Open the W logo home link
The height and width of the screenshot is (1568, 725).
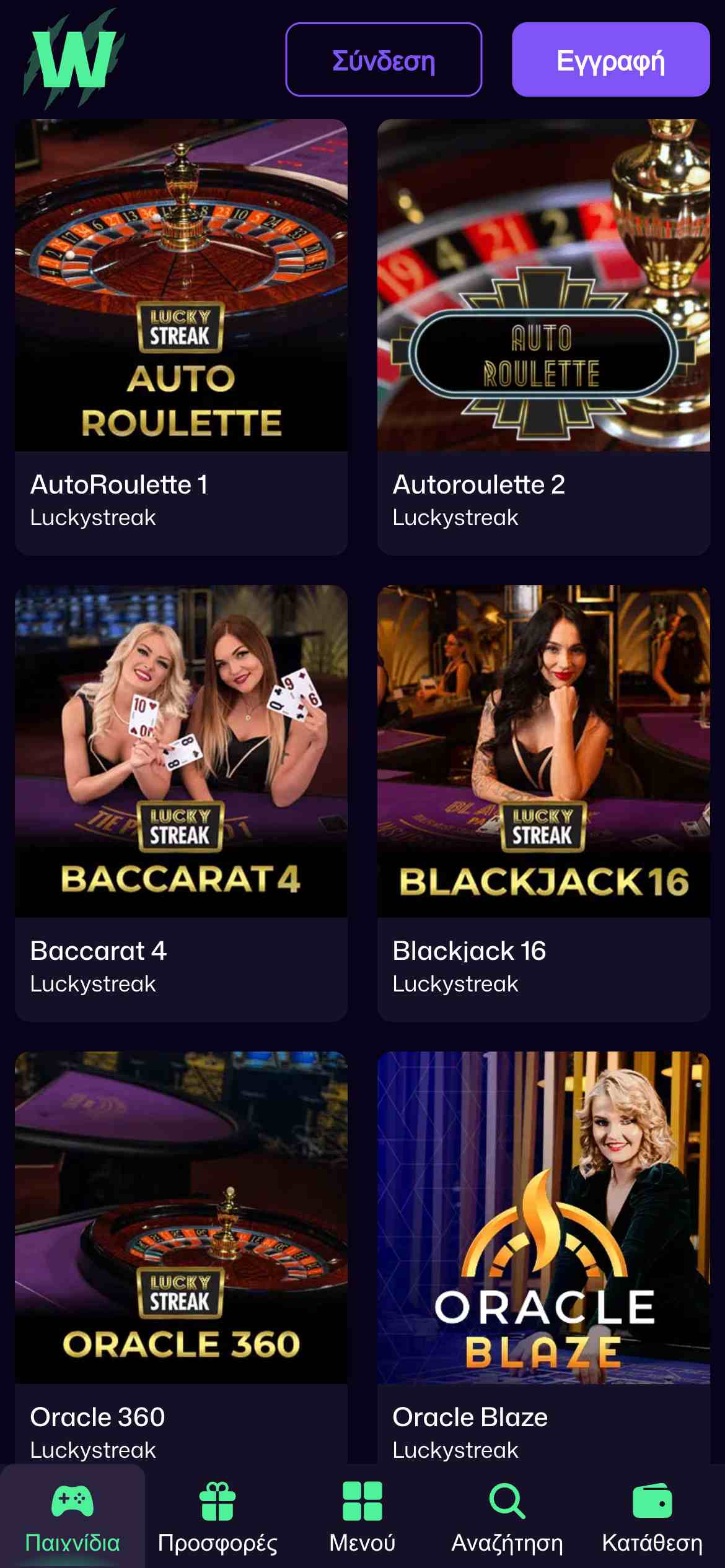click(x=74, y=59)
